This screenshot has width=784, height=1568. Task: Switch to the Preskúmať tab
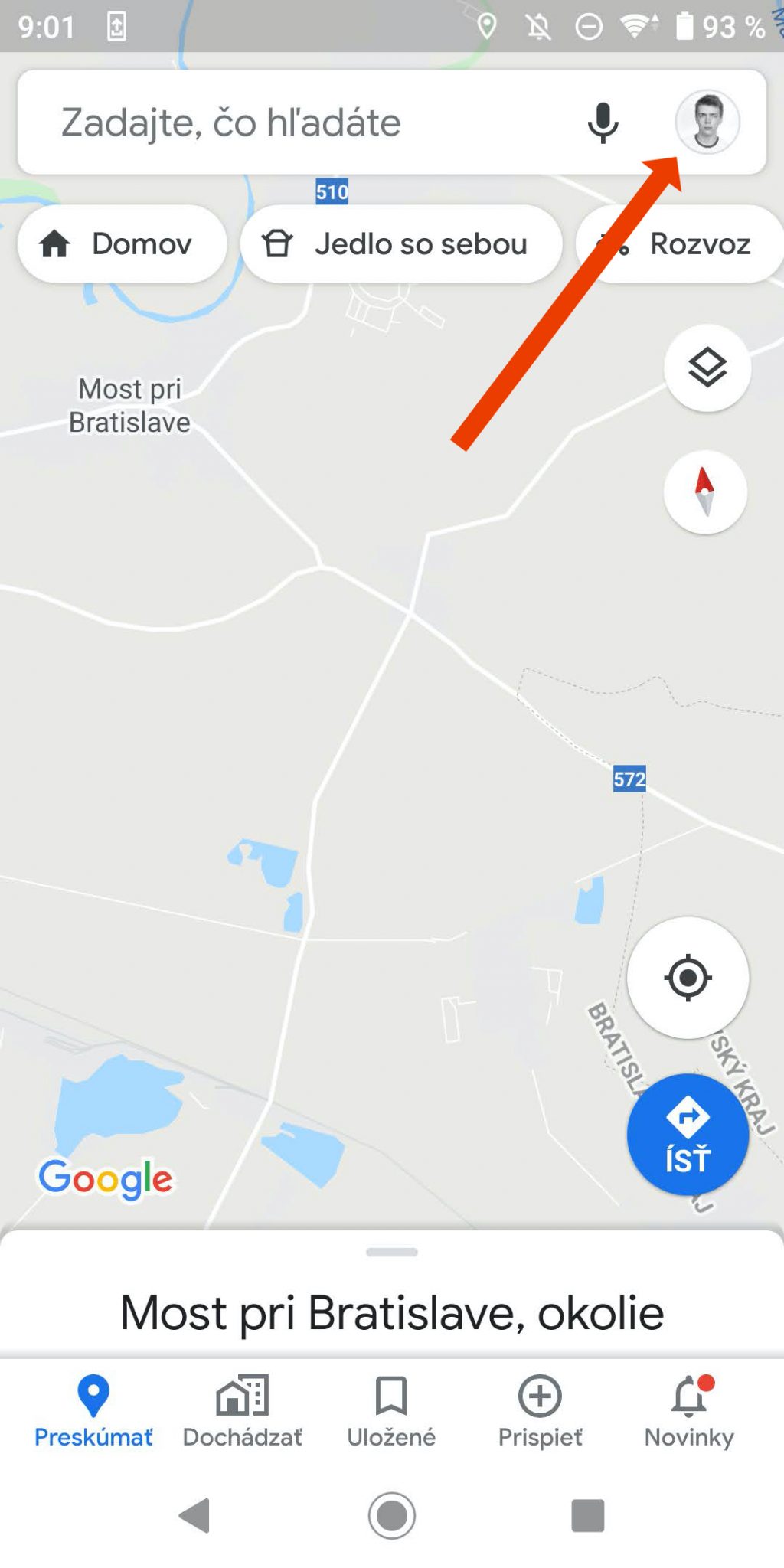93,1412
